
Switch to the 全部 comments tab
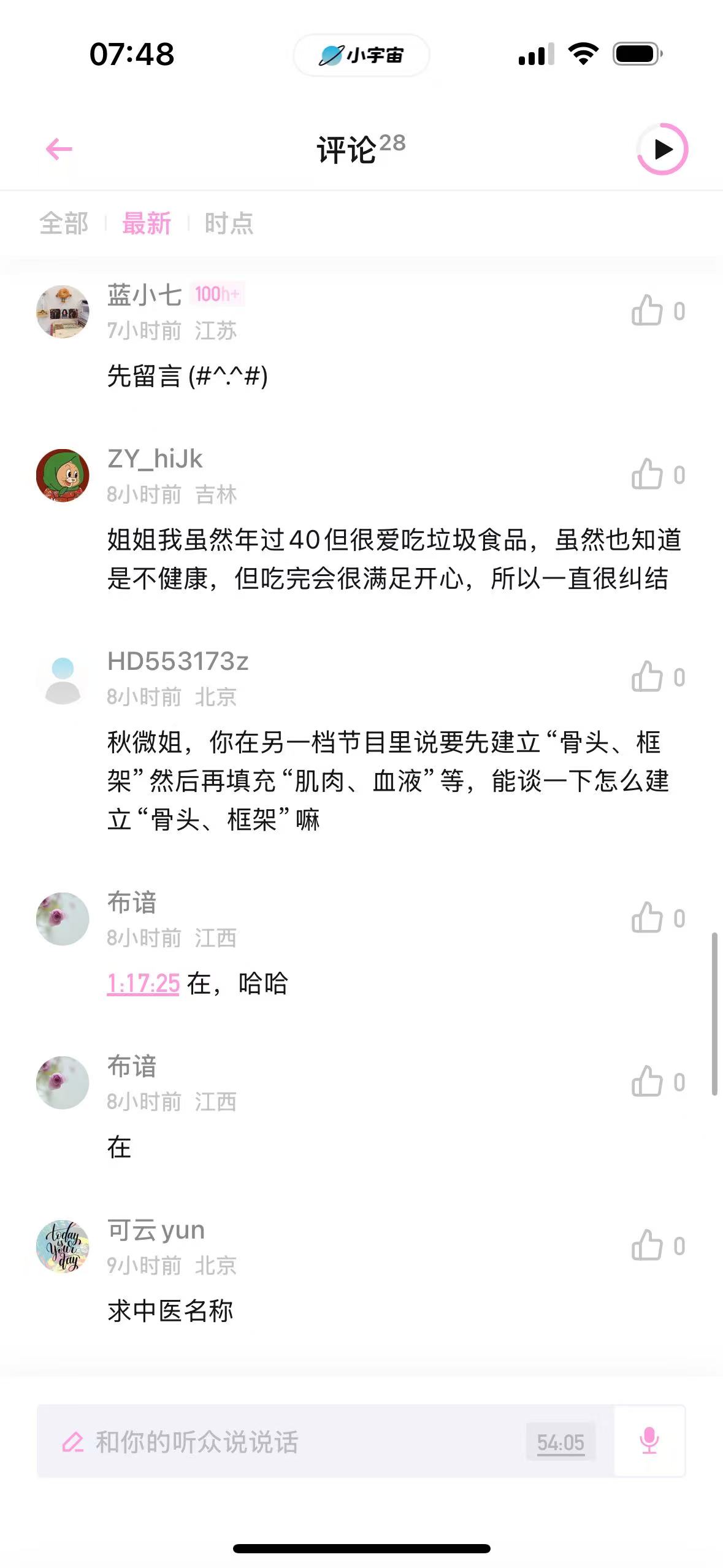pos(64,223)
